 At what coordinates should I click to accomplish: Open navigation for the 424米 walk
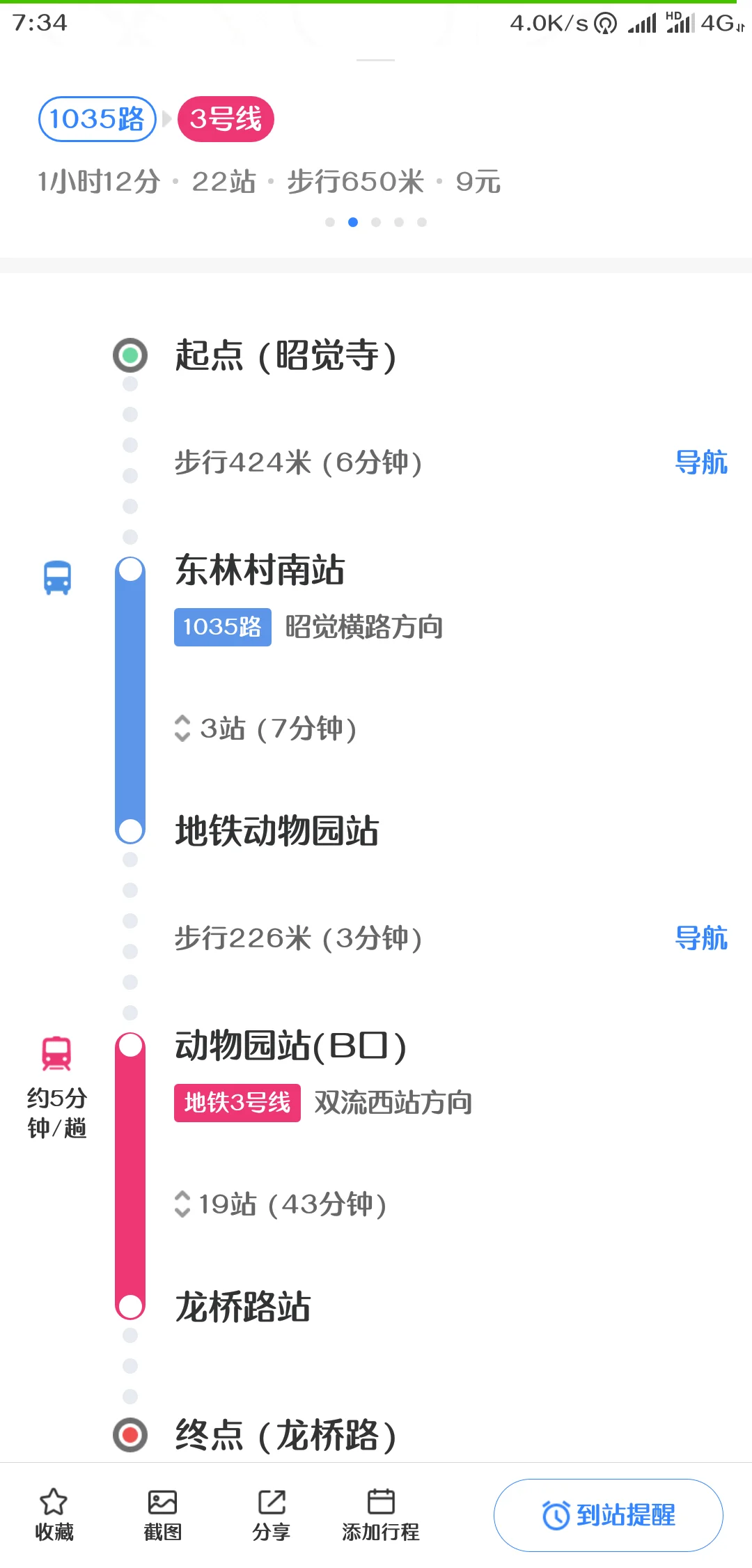pos(703,463)
